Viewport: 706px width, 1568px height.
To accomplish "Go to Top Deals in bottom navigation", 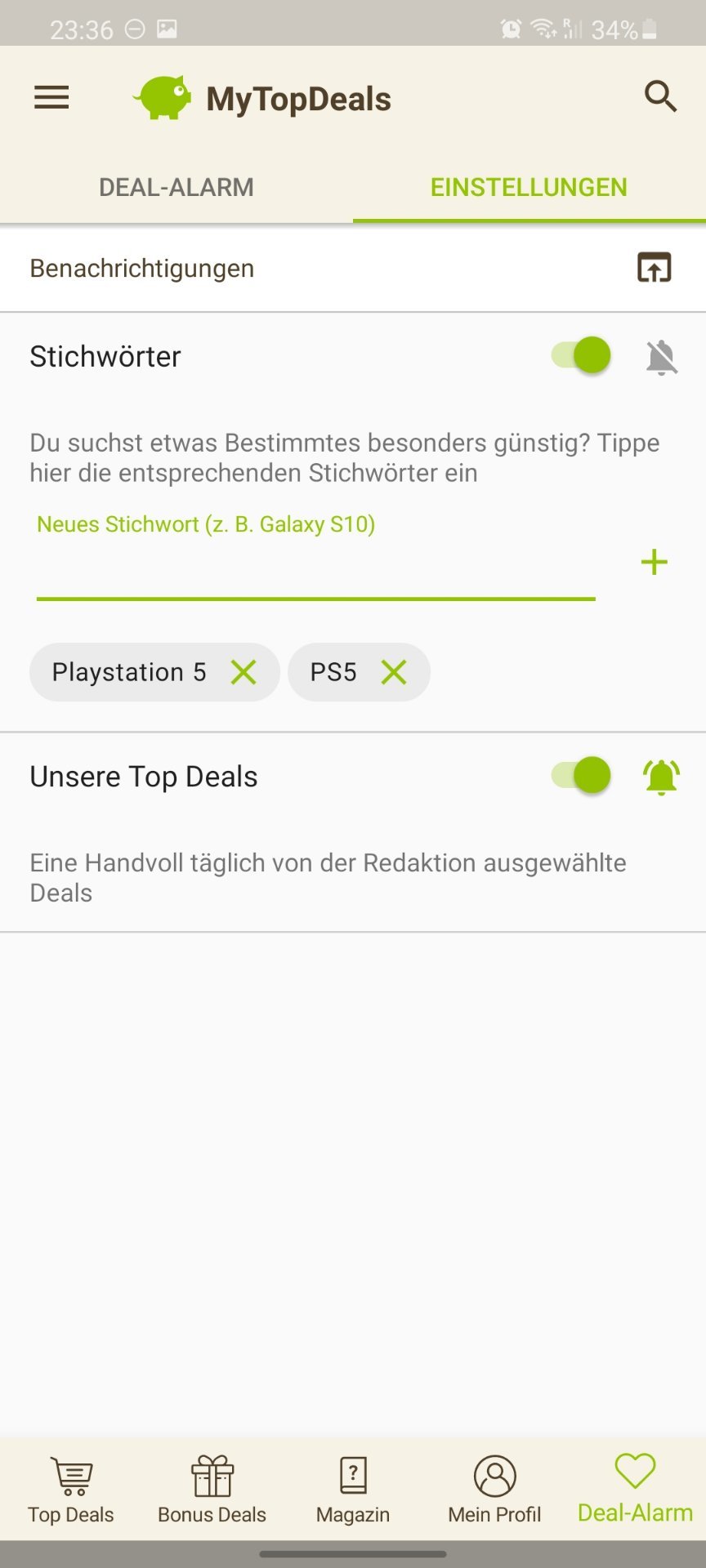I will point(71,1490).
